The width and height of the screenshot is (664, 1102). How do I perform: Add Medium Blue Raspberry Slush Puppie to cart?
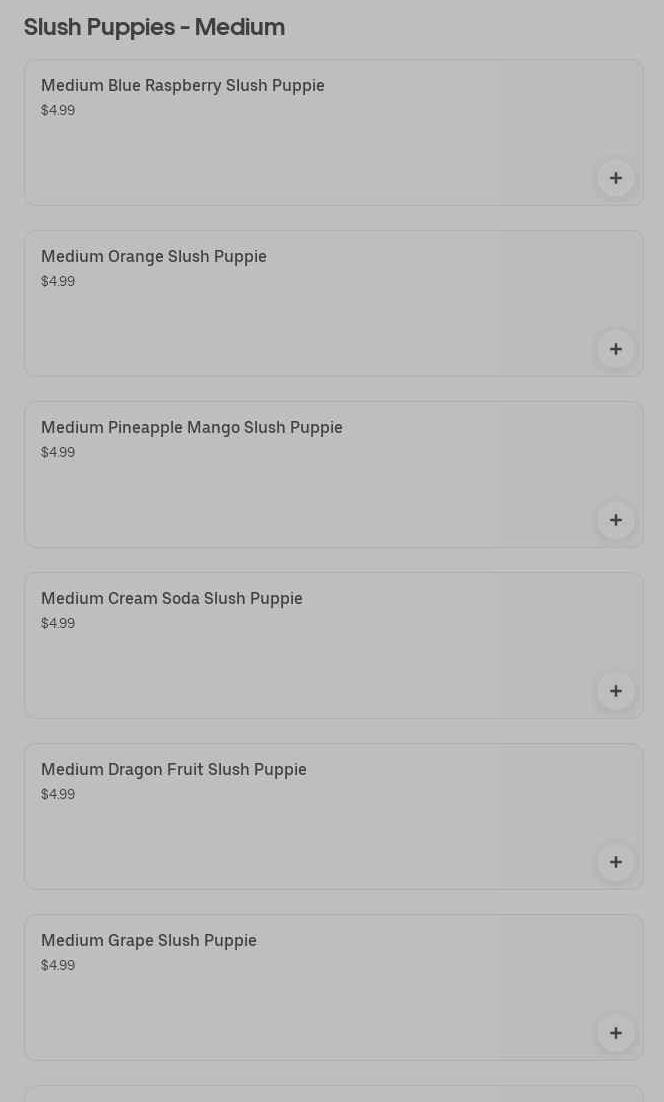(616, 178)
